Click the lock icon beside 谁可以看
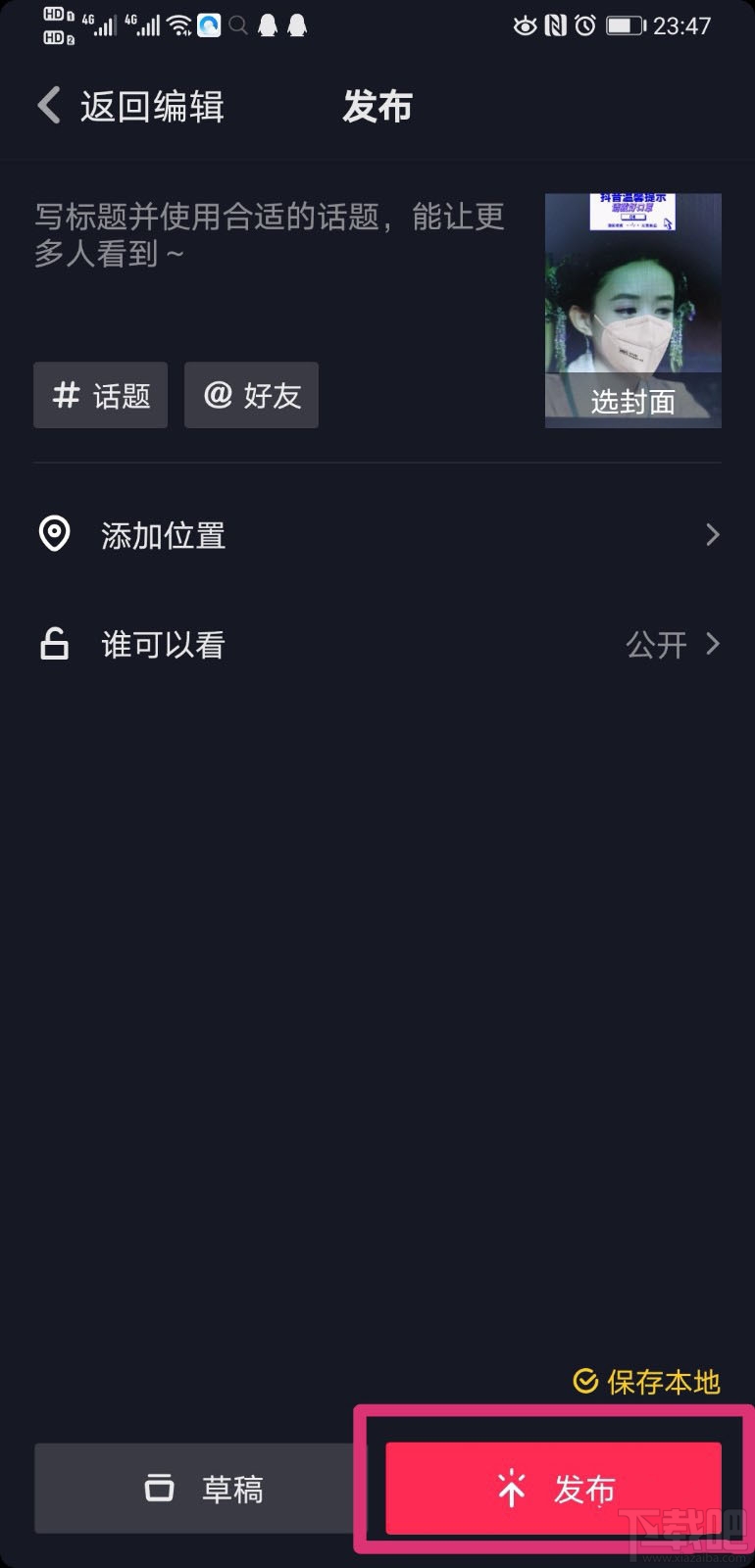Screen dimensions: 755x1568 pos(54,644)
